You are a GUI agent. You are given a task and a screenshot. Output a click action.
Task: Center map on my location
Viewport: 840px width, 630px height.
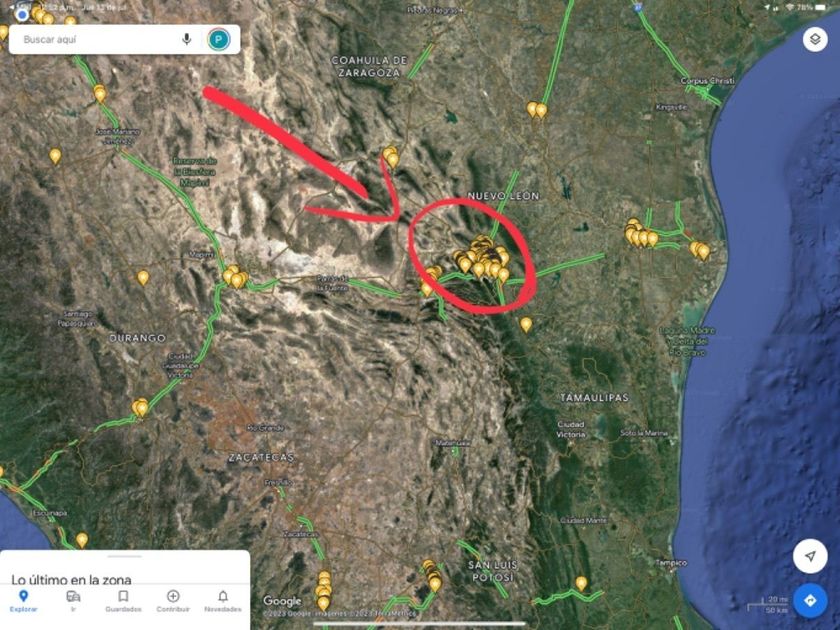(x=810, y=556)
